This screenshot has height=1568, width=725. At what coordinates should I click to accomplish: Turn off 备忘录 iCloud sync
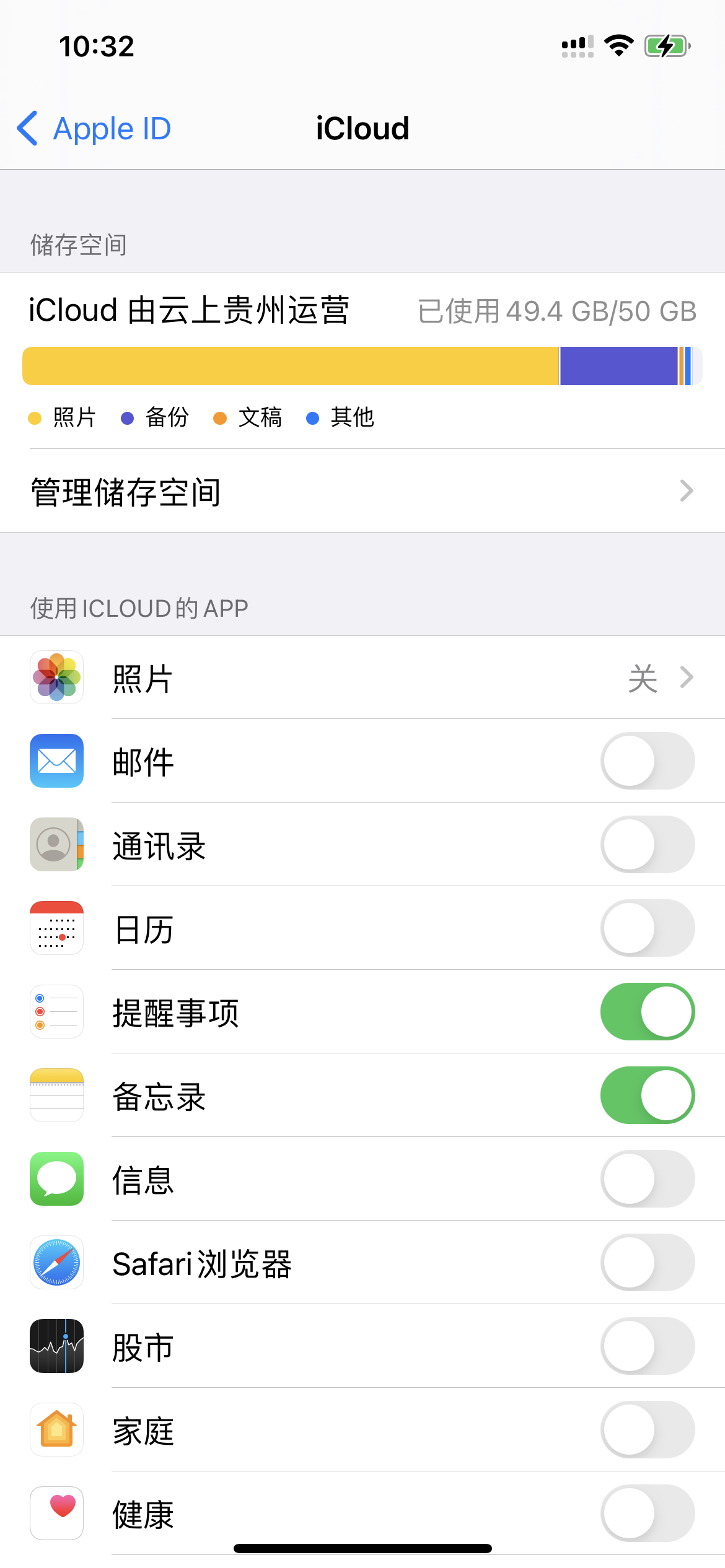coord(647,1095)
